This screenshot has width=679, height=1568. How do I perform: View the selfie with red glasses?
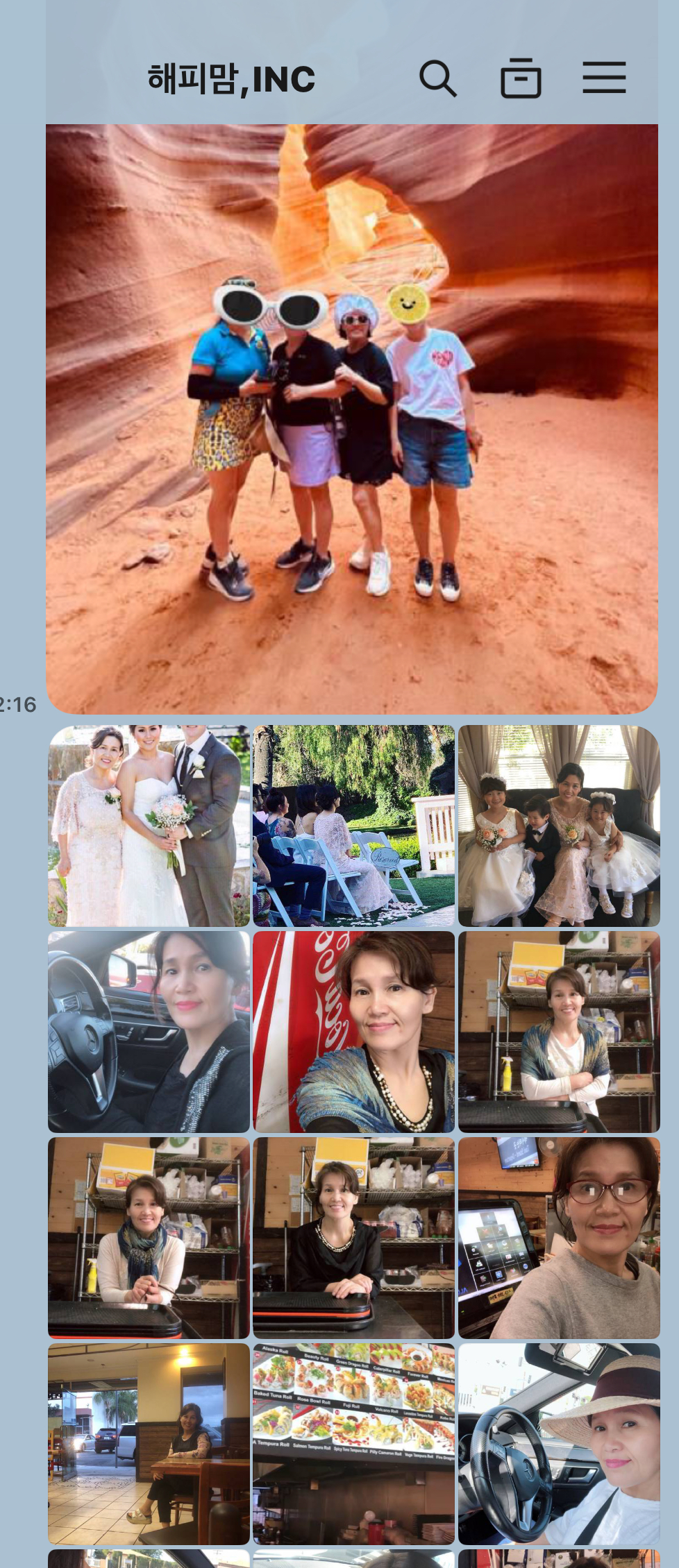[x=559, y=1238]
